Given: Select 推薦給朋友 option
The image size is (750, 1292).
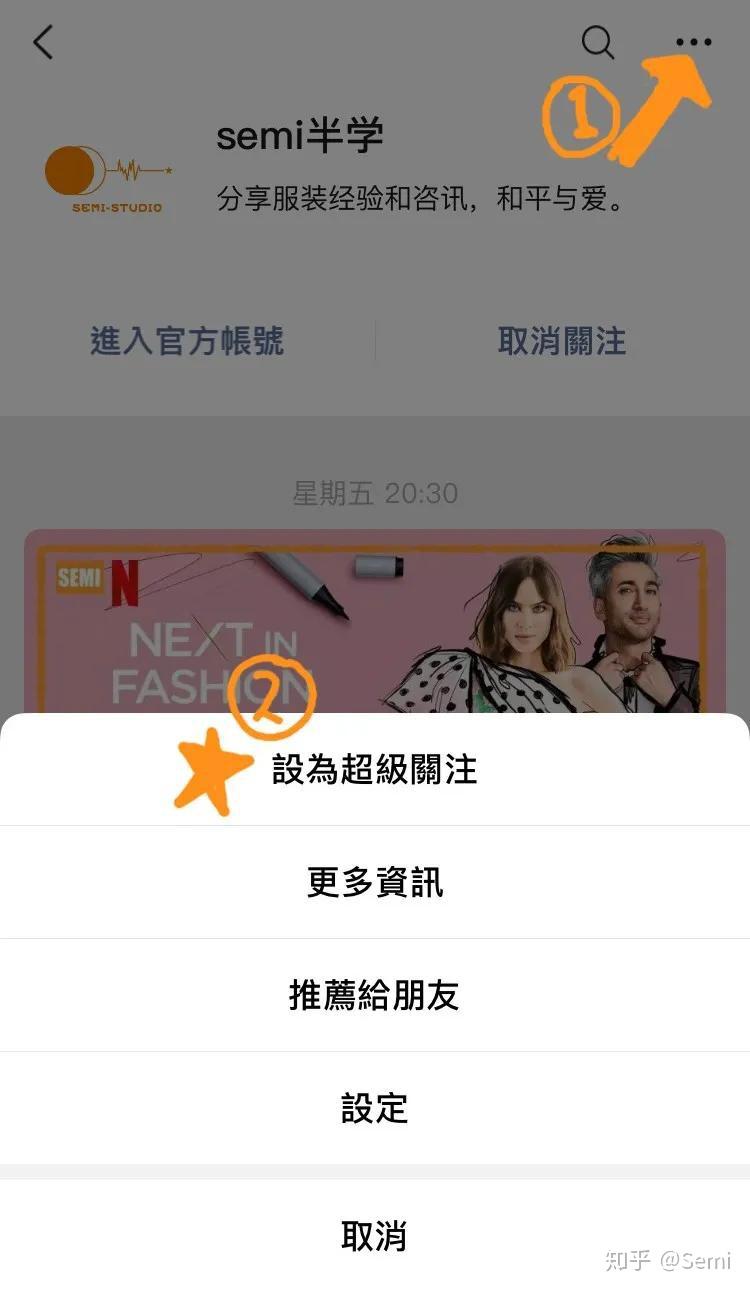Looking at the screenshot, I should tap(375, 996).
